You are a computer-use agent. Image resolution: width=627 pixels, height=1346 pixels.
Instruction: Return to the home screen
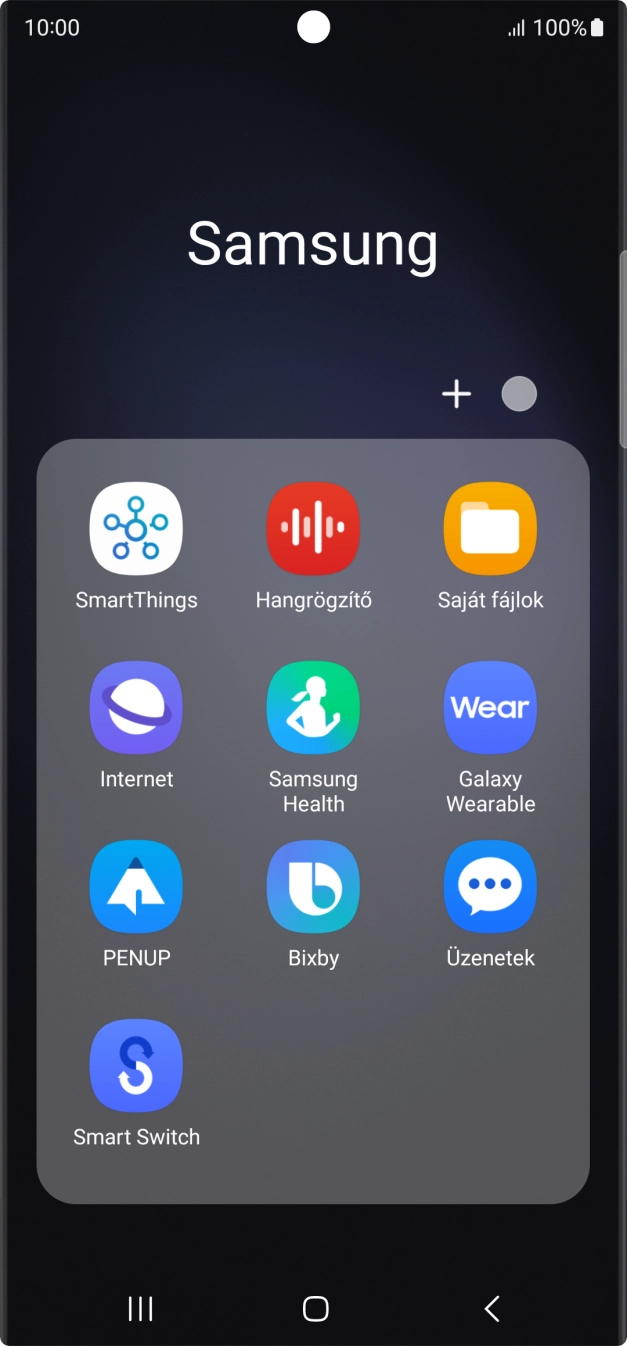point(315,1308)
